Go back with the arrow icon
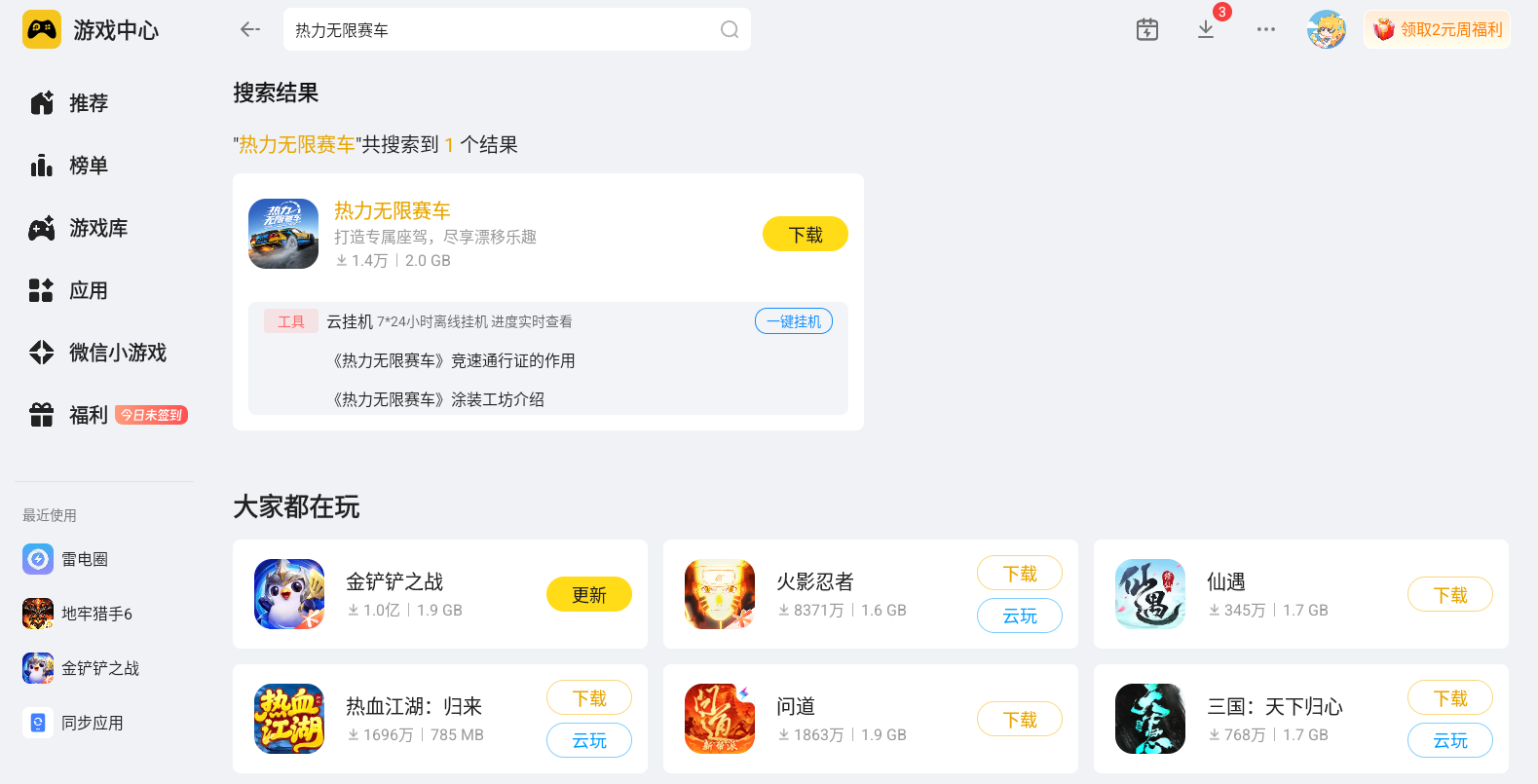Viewport: 1538px width, 784px height. click(250, 29)
